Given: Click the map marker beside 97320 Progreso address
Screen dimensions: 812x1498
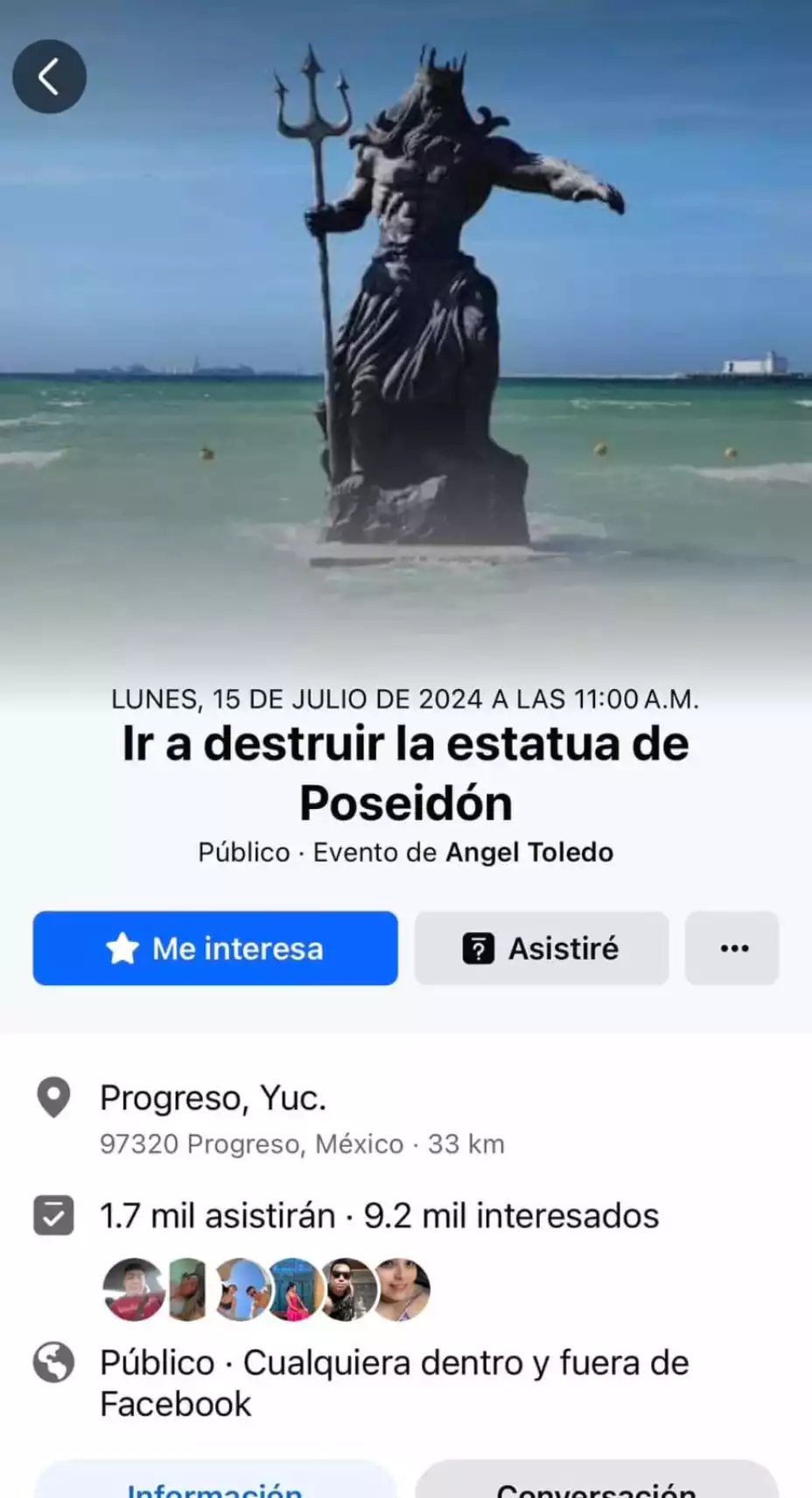Looking at the screenshot, I should pyautogui.click(x=52, y=1098).
